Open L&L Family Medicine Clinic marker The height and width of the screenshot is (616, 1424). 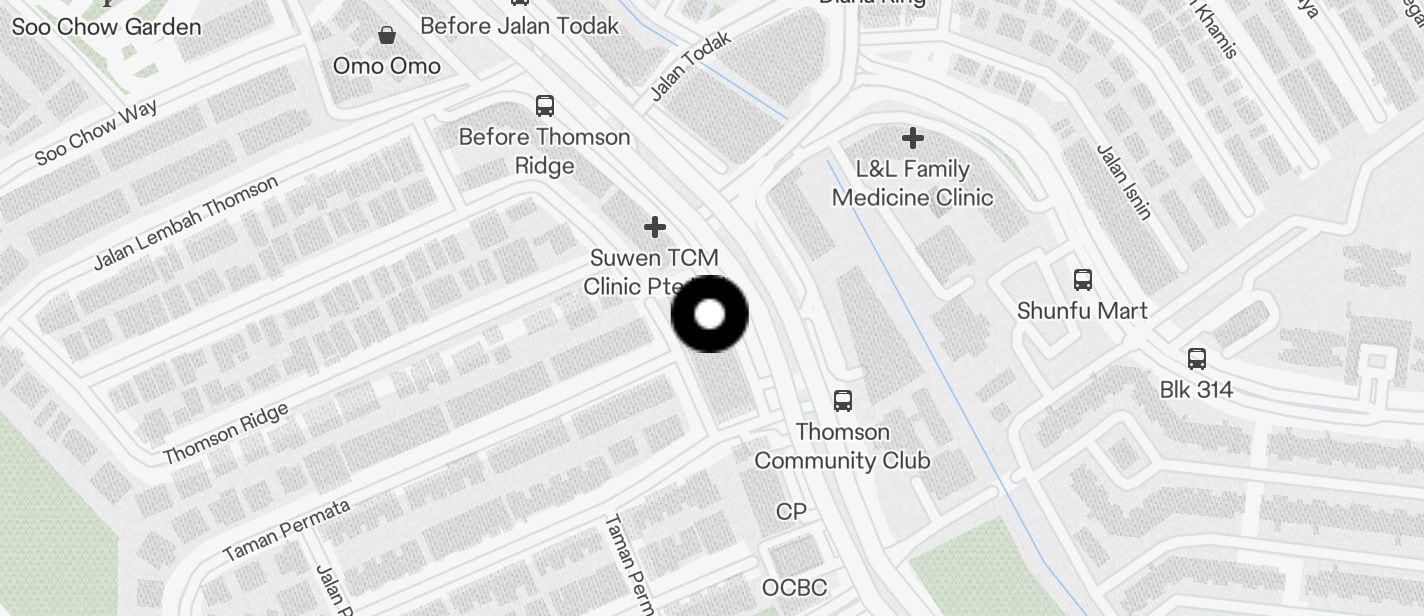912,138
